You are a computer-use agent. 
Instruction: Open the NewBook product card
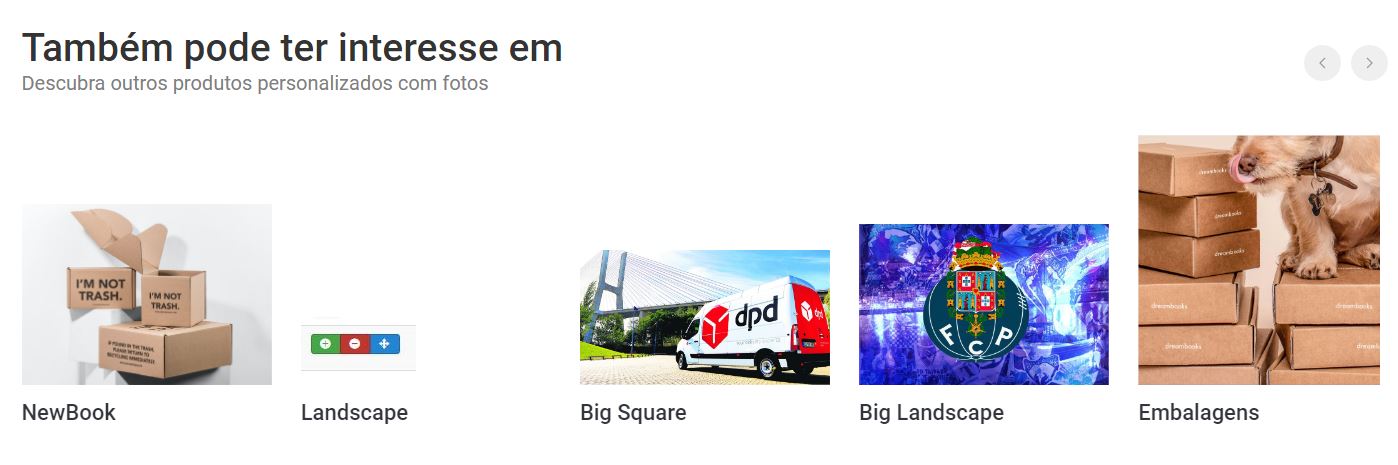click(x=146, y=295)
